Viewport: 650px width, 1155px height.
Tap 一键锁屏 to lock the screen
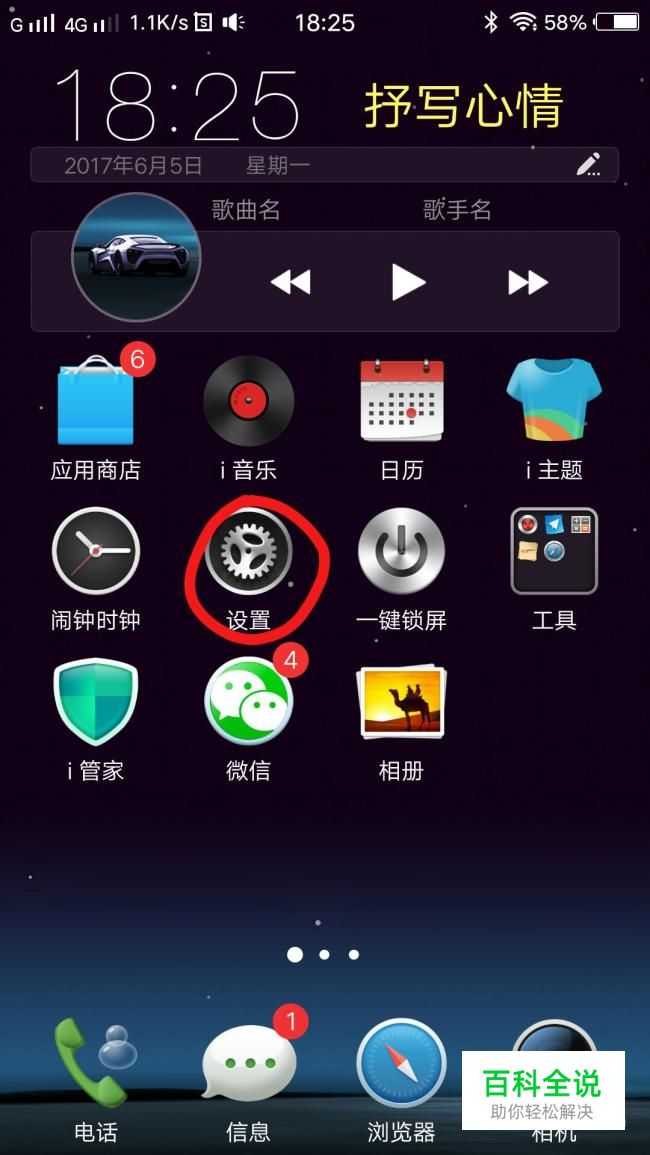tap(401, 553)
